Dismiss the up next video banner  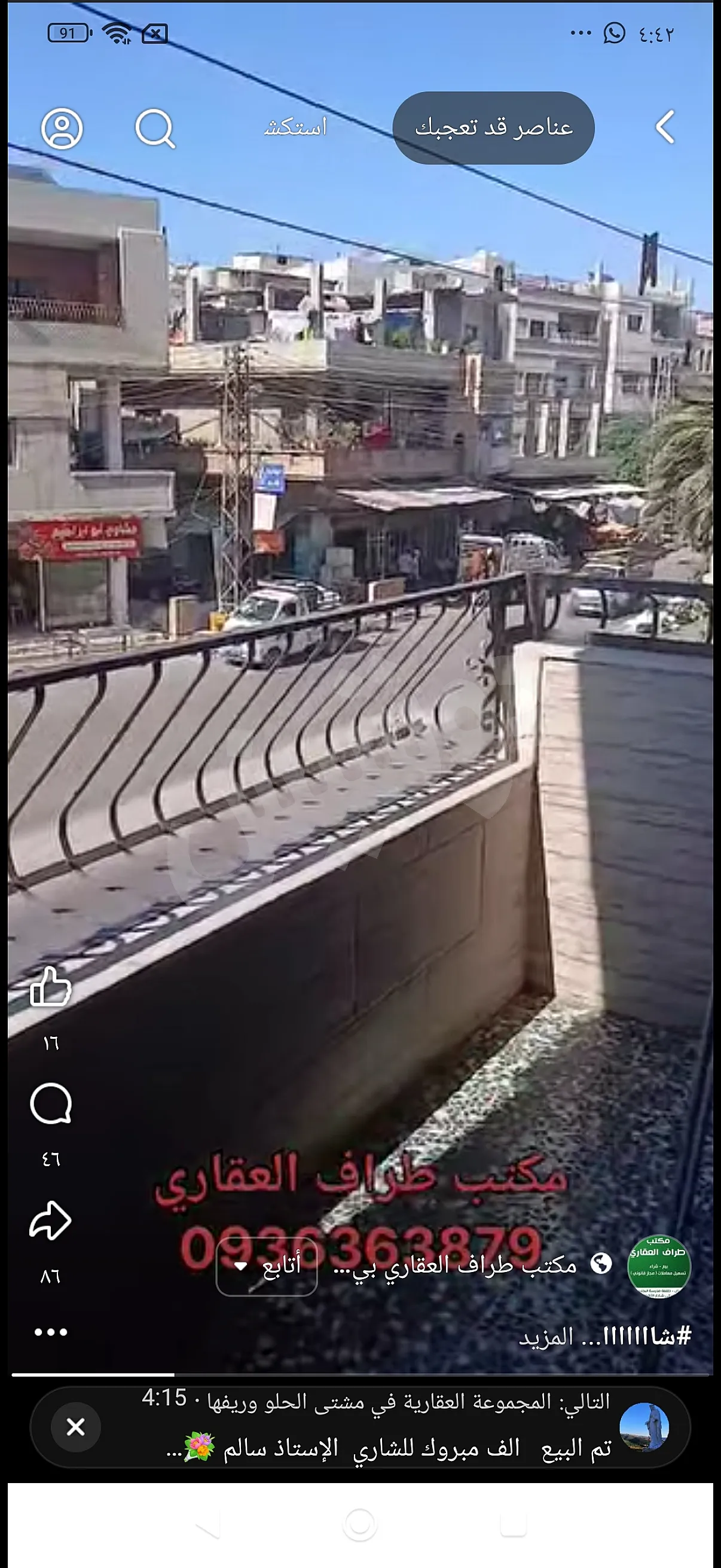coord(75,1426)
